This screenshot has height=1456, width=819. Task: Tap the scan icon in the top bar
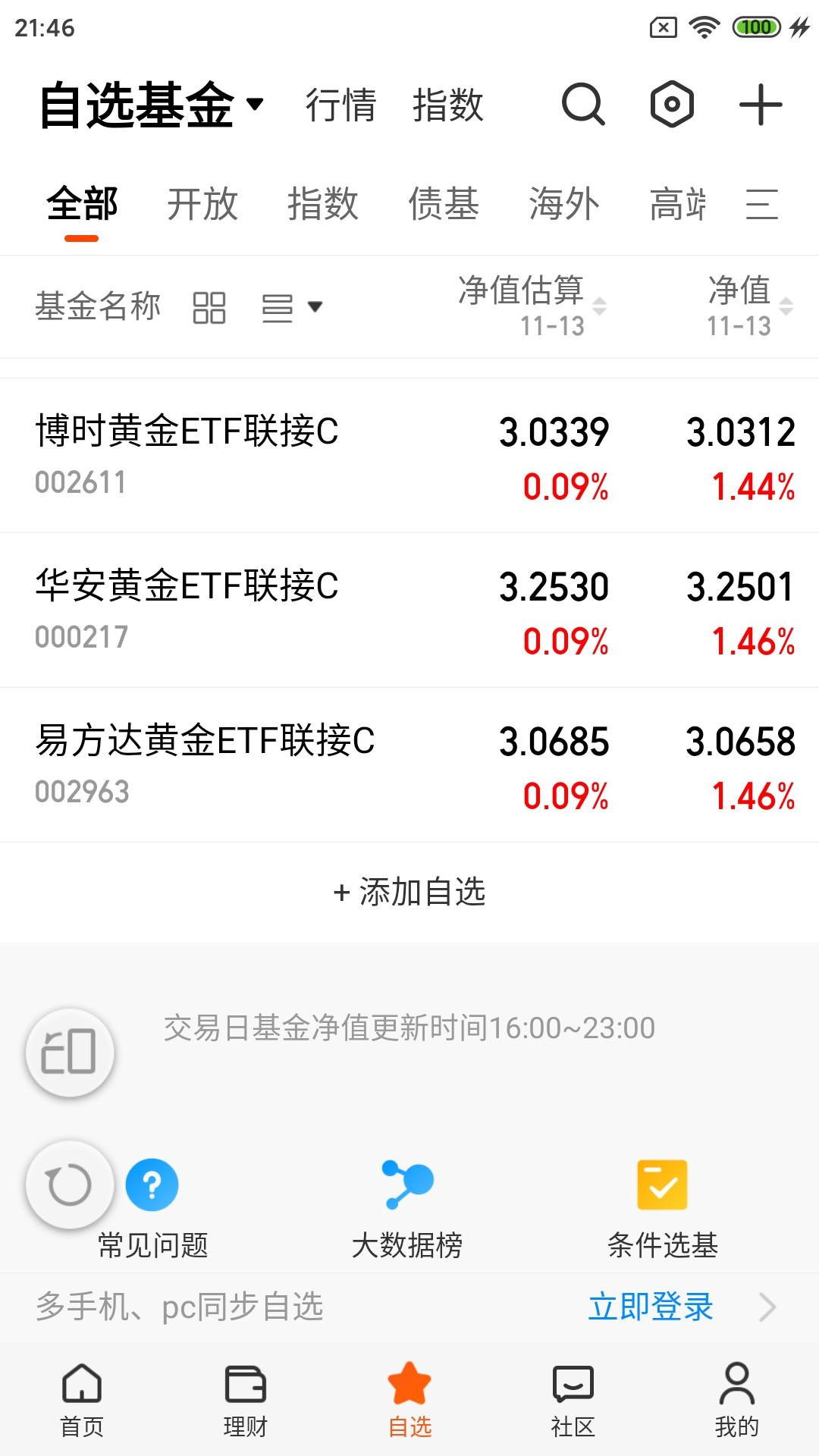tap(673, 106)
